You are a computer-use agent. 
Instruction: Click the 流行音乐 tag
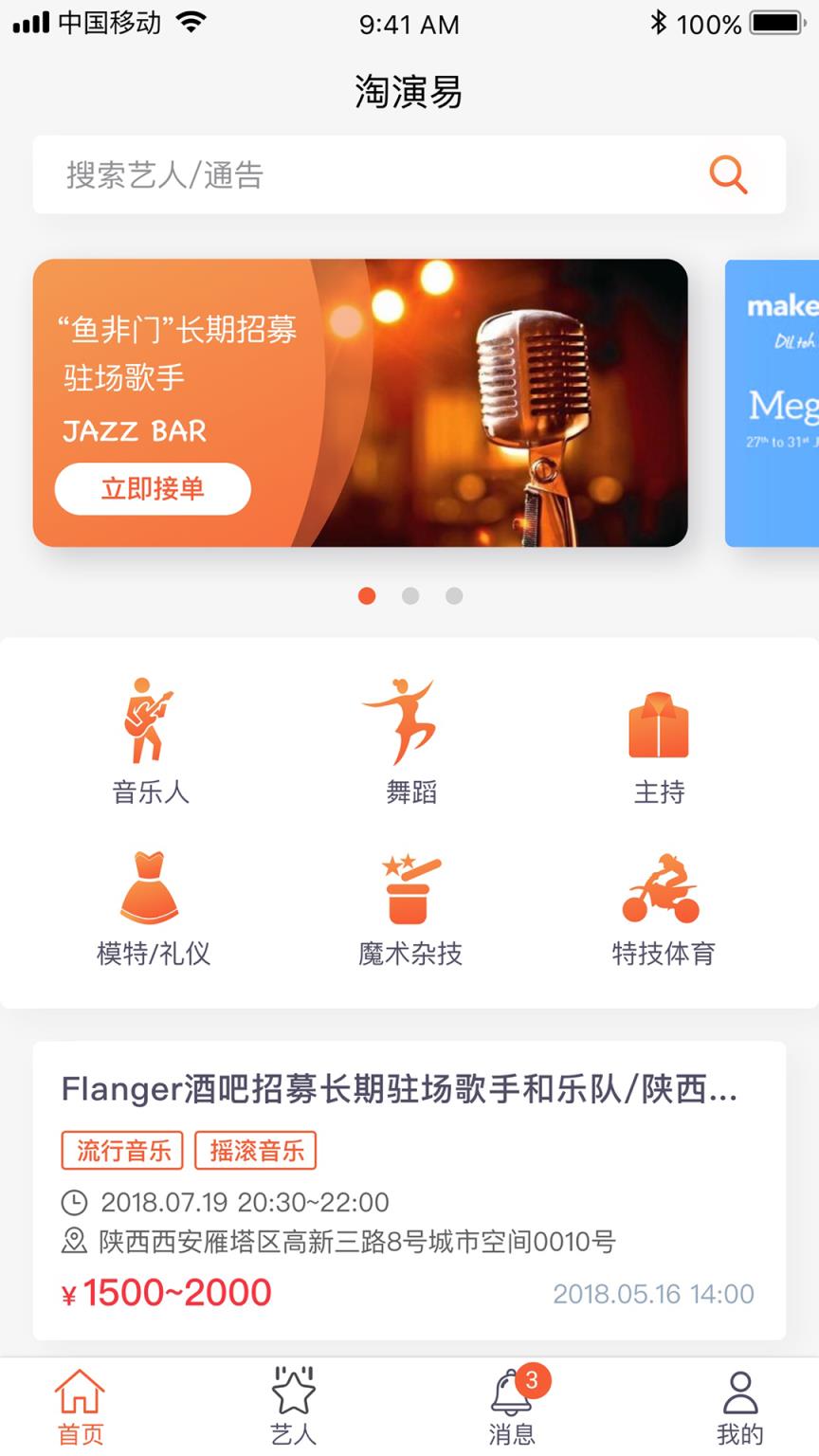(121, 1151)
